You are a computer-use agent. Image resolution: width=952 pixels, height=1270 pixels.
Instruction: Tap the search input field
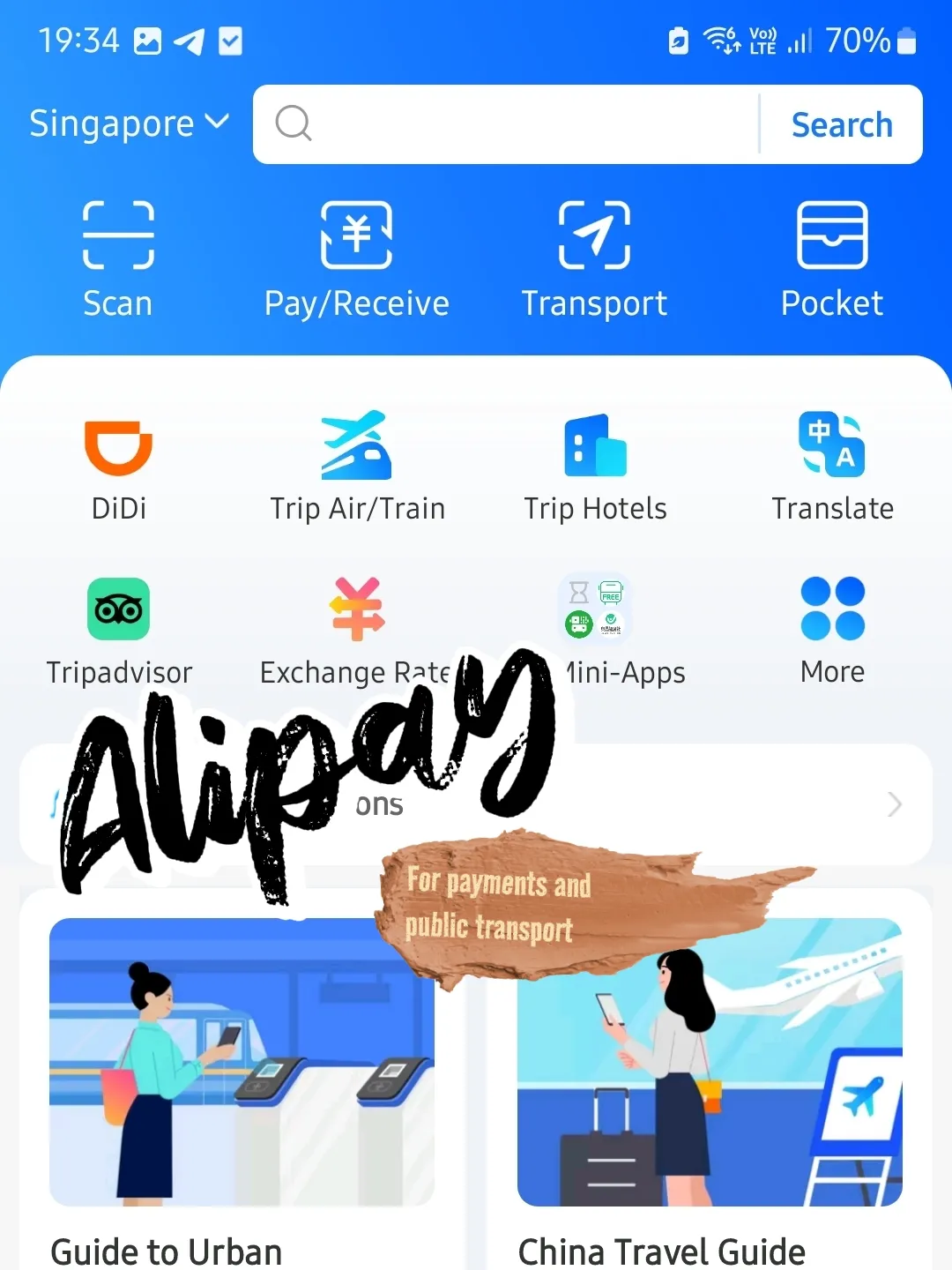(520, 124)
